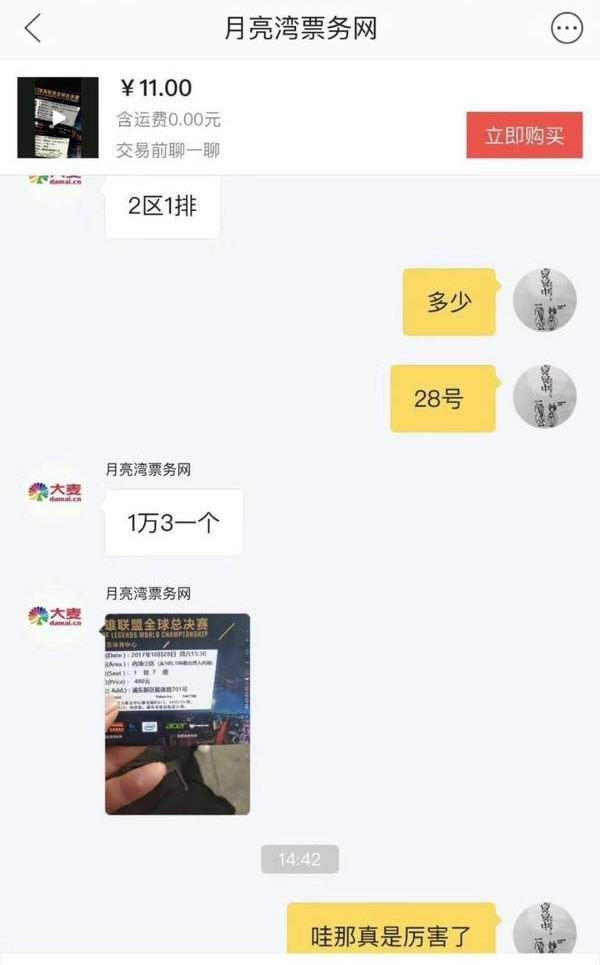
Task: Open the seller's avatar beside 1万3一个
Action: (55, 492)
